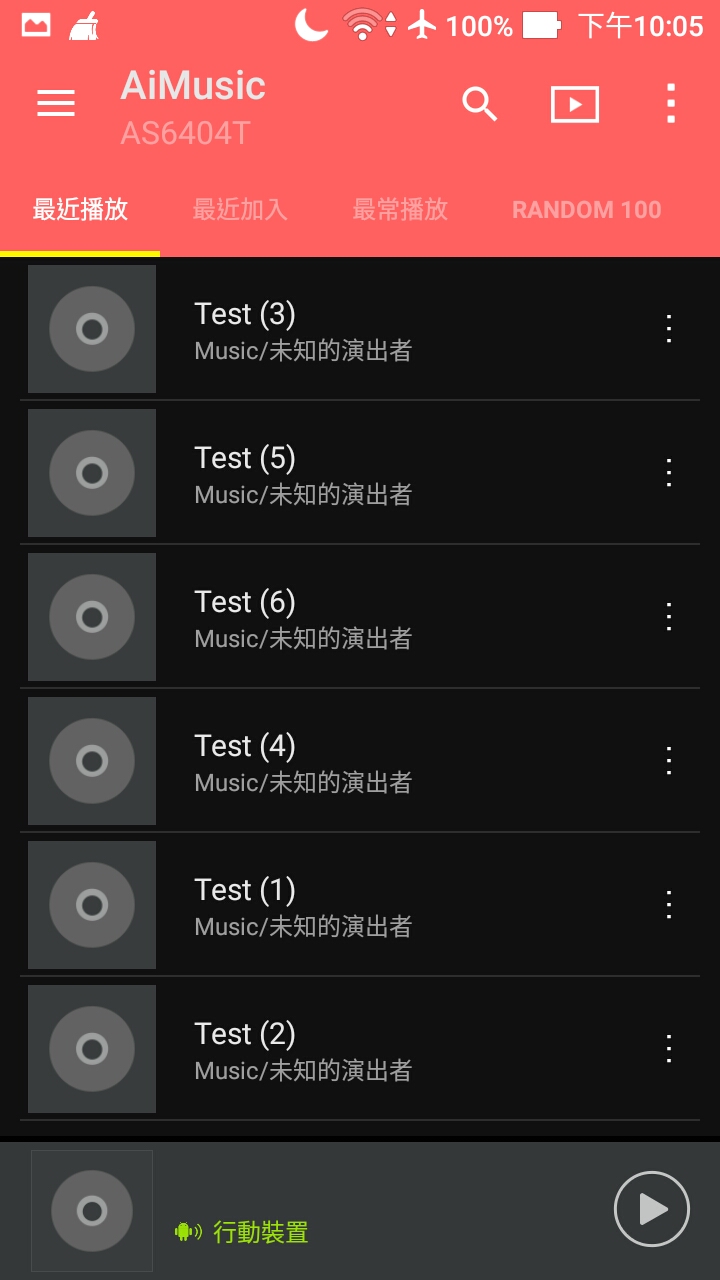Viewport: 720px width, 1280px height.
Task: Open the now playing queue icon
Action: coord(575,104)
